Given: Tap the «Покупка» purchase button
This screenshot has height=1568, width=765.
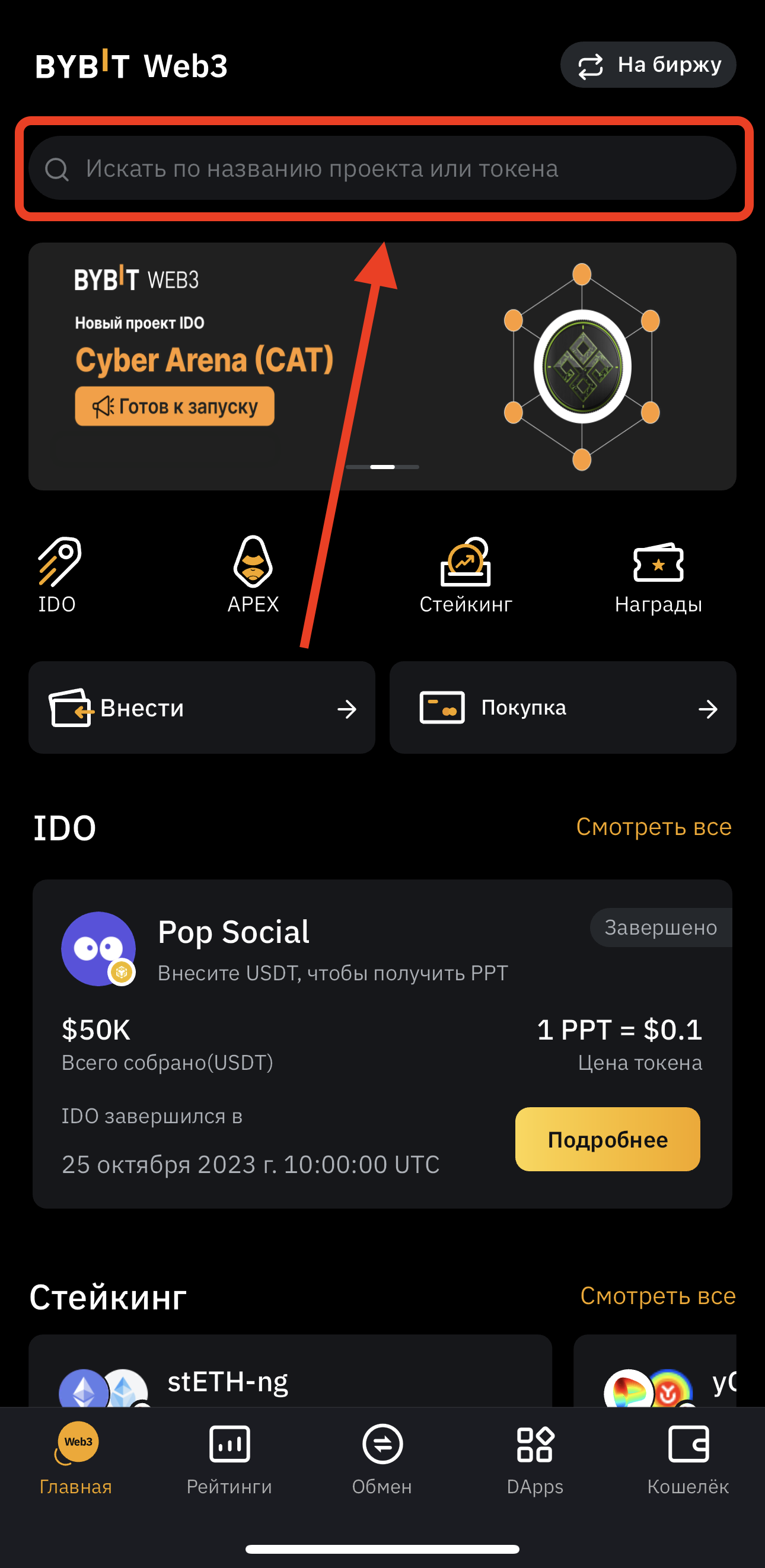Looking at the screenshot, I should click(562, 707).
